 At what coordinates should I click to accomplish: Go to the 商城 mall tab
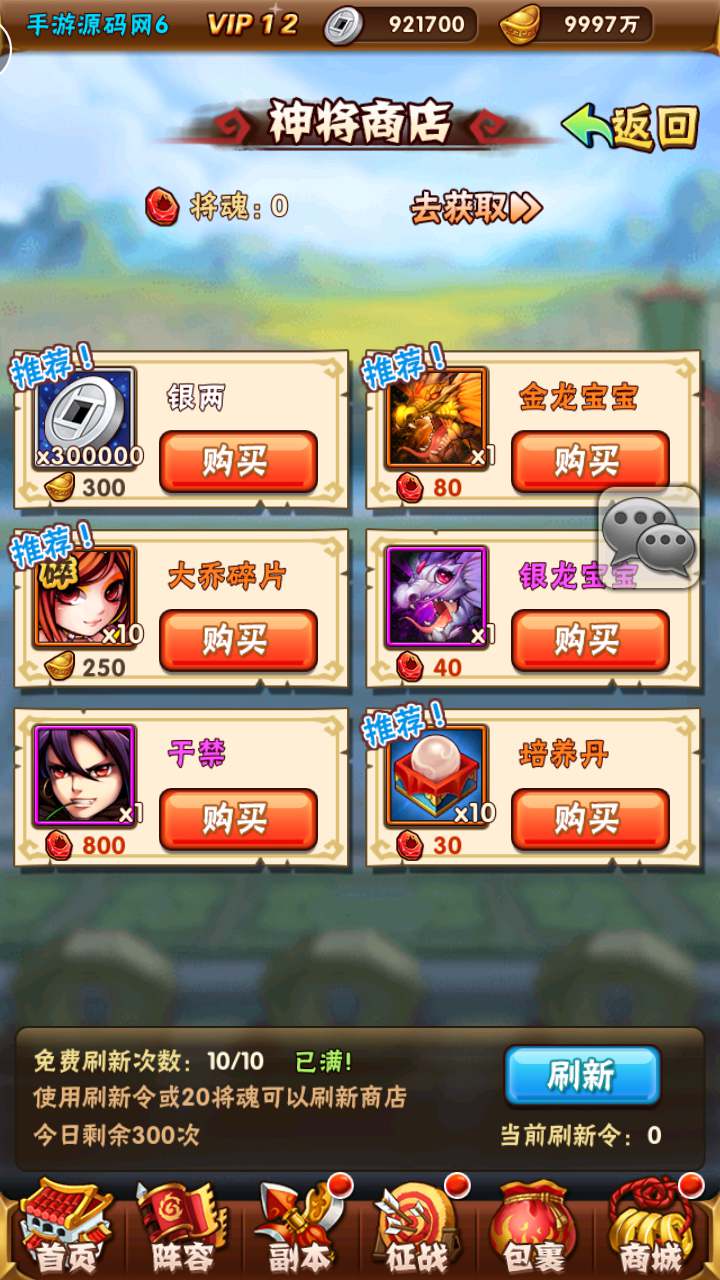(652, 1230)
